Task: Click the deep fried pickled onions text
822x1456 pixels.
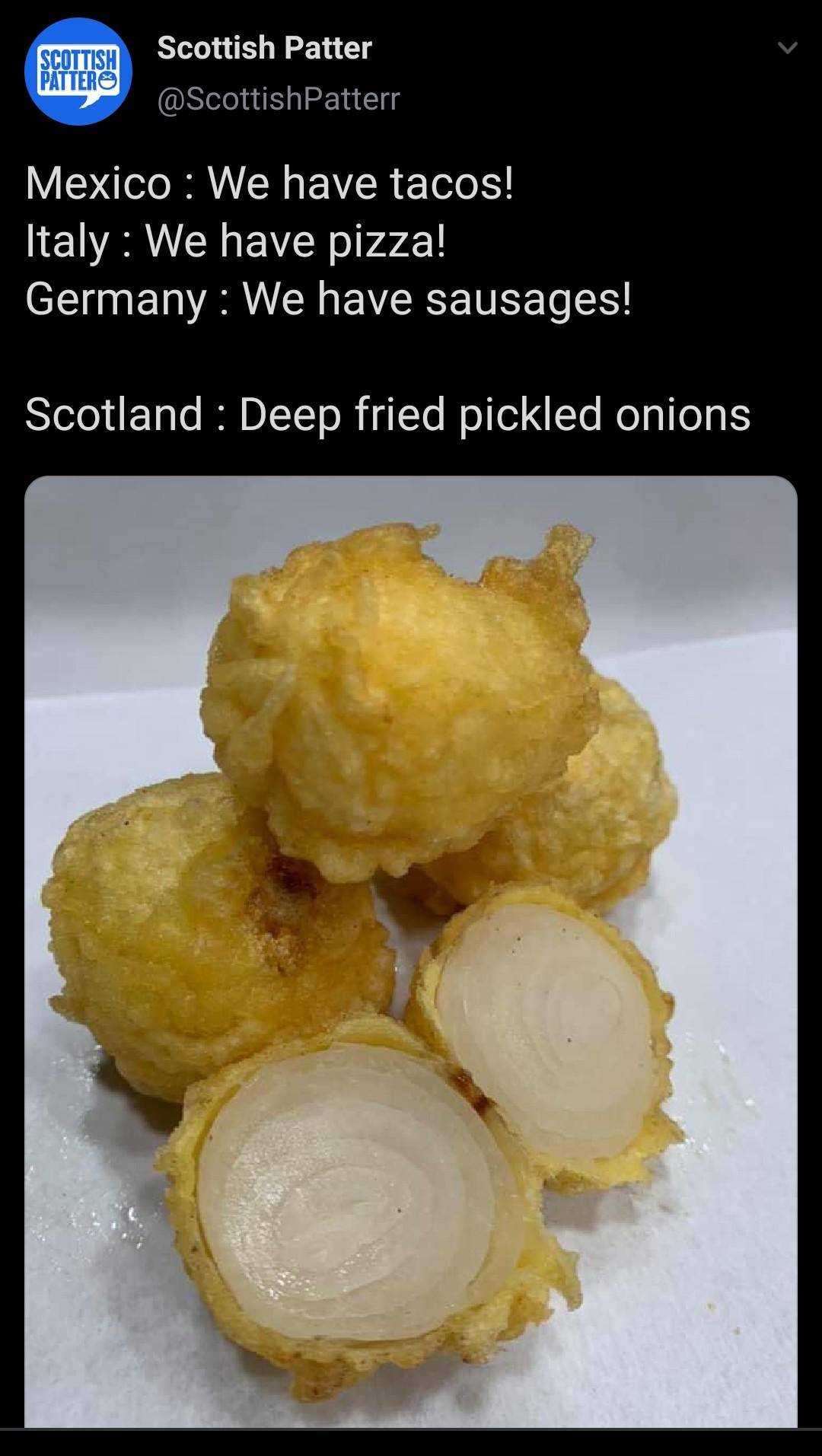Action: [387, 413]
